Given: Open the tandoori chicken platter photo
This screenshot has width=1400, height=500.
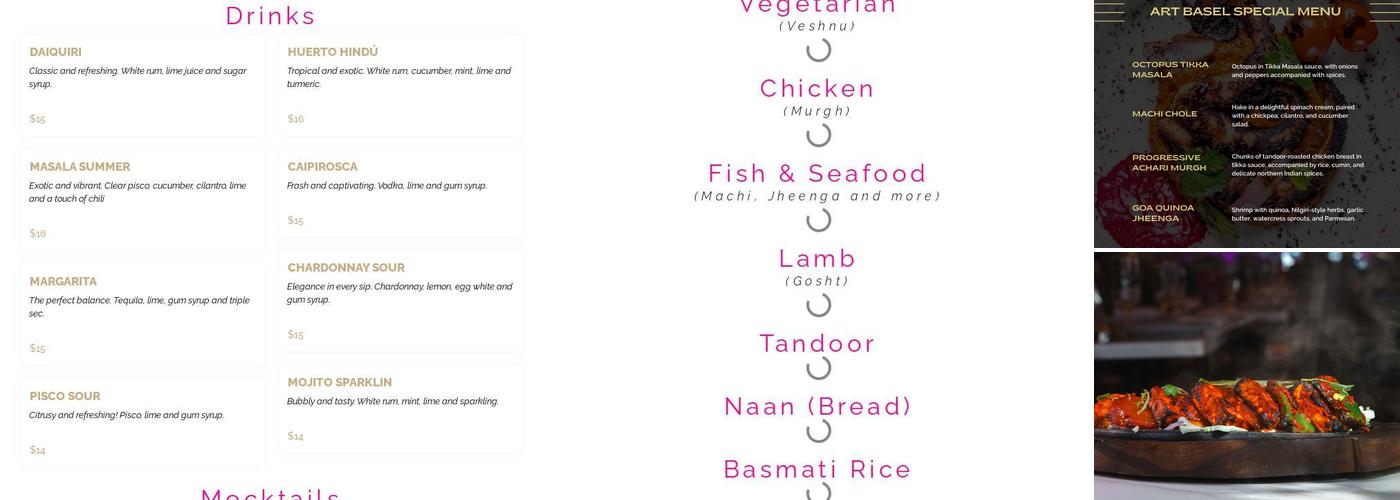Looking at the screenshot, I should pos(1246,376).
